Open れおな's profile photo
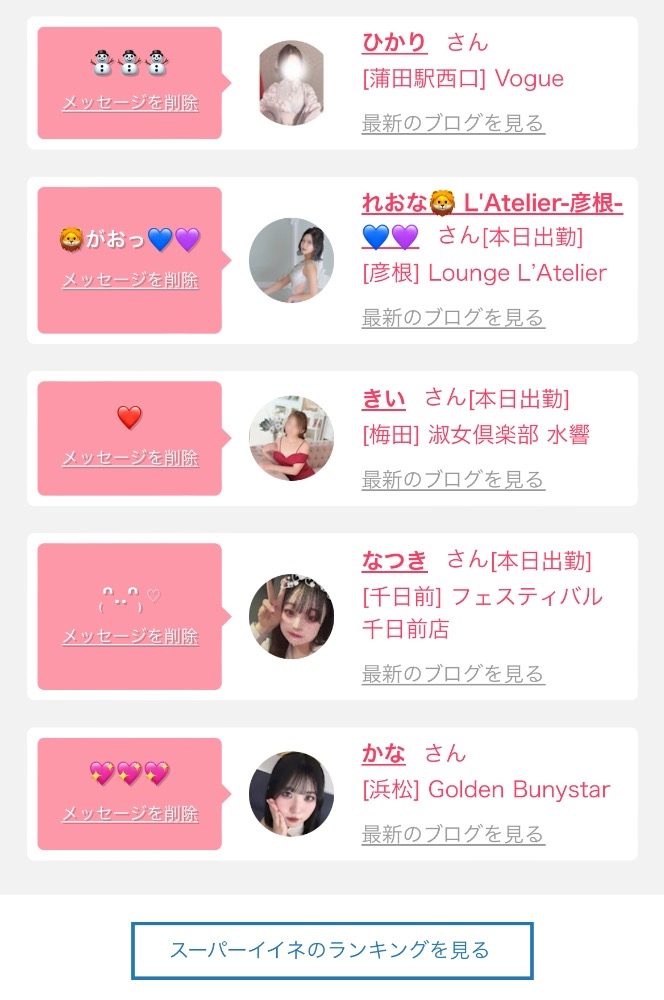The width and height of the screenshot is (664, 1000). (x=291, y=260)
